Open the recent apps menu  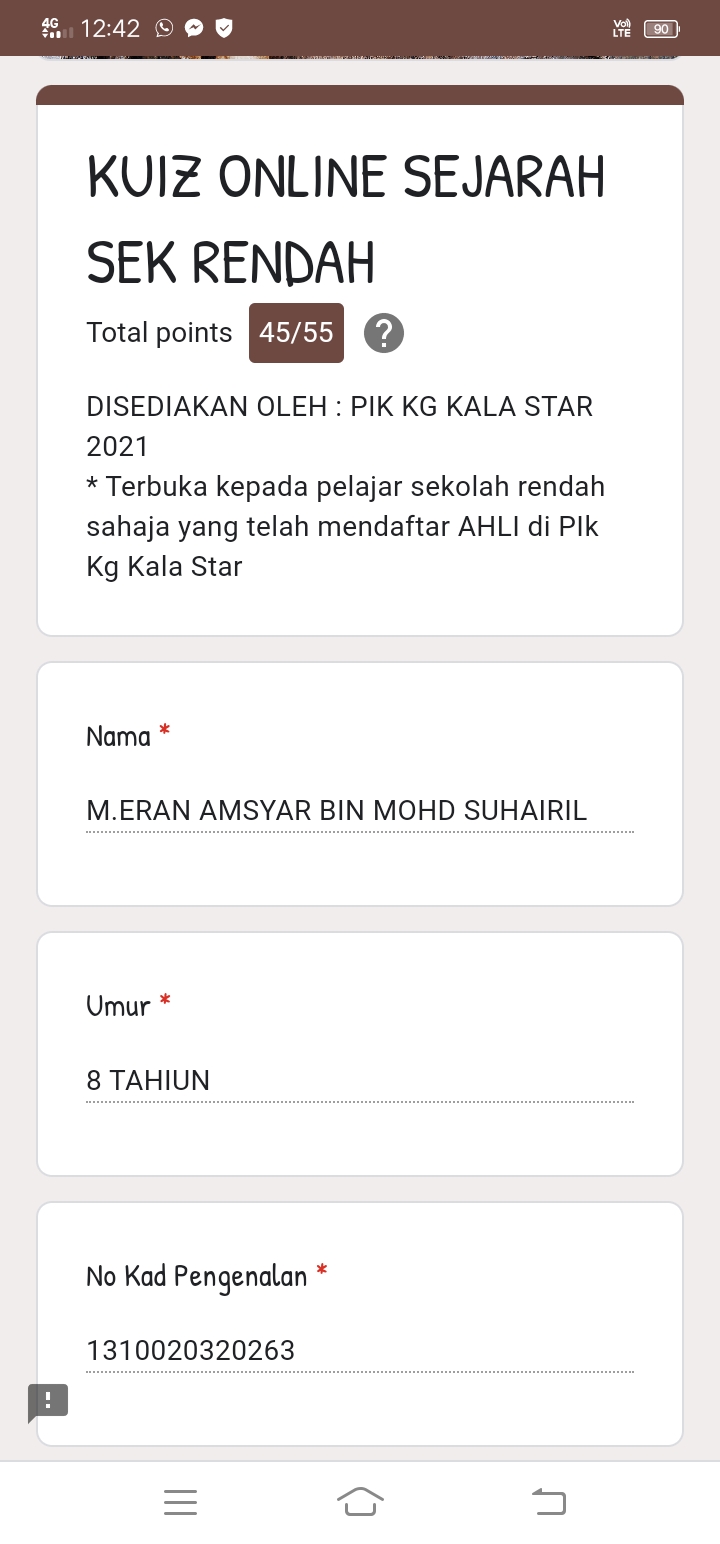(180, 1501)
